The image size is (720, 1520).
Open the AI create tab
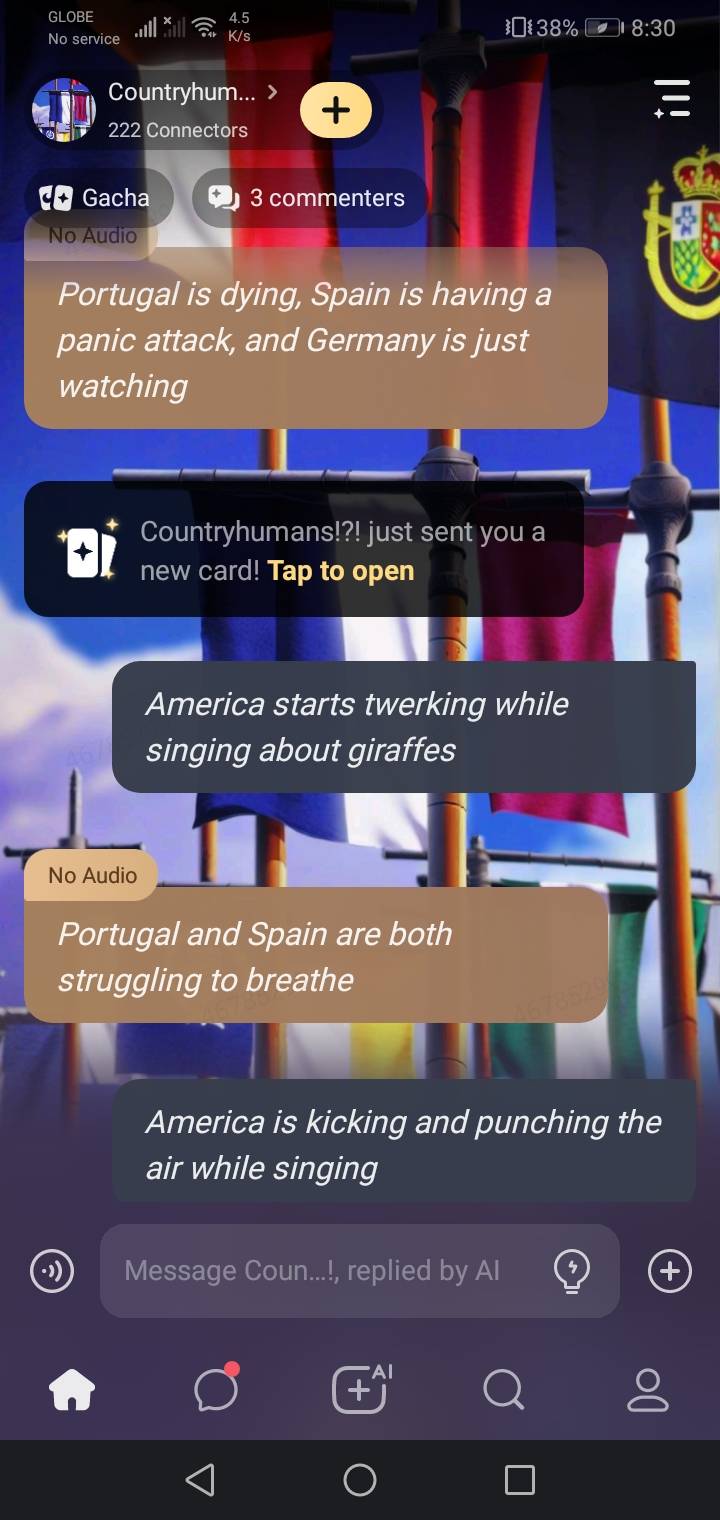tap(360, 1390)
